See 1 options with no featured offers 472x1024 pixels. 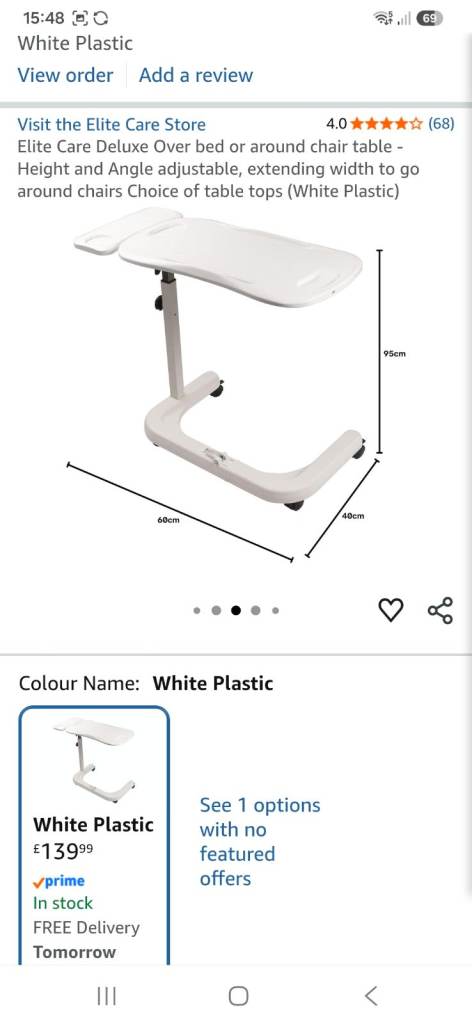coord(260,842)
